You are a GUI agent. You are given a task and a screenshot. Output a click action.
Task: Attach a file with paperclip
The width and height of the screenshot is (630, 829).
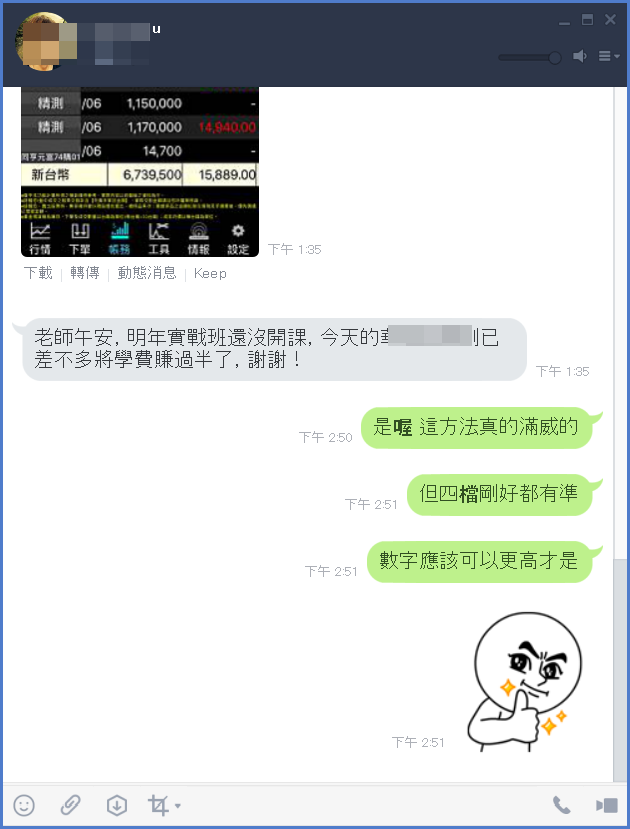pyautogui.click(x=70, y=805)
